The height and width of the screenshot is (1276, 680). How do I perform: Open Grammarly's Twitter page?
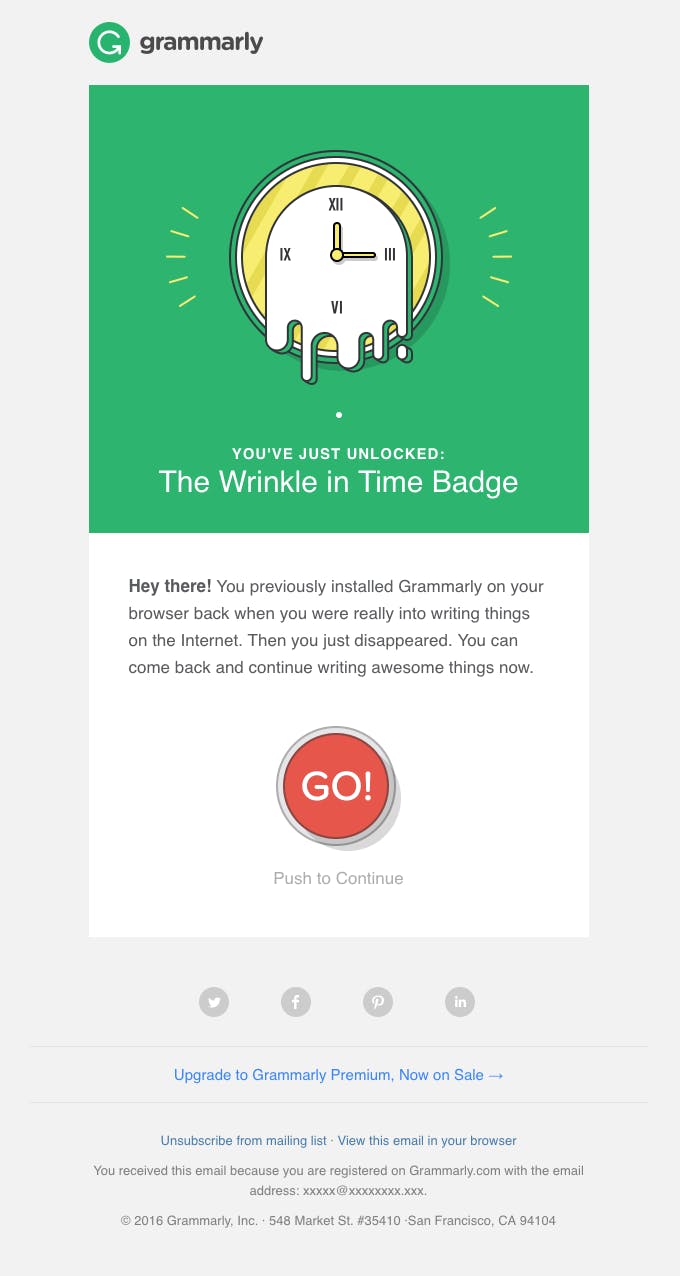coord(214,1001)
